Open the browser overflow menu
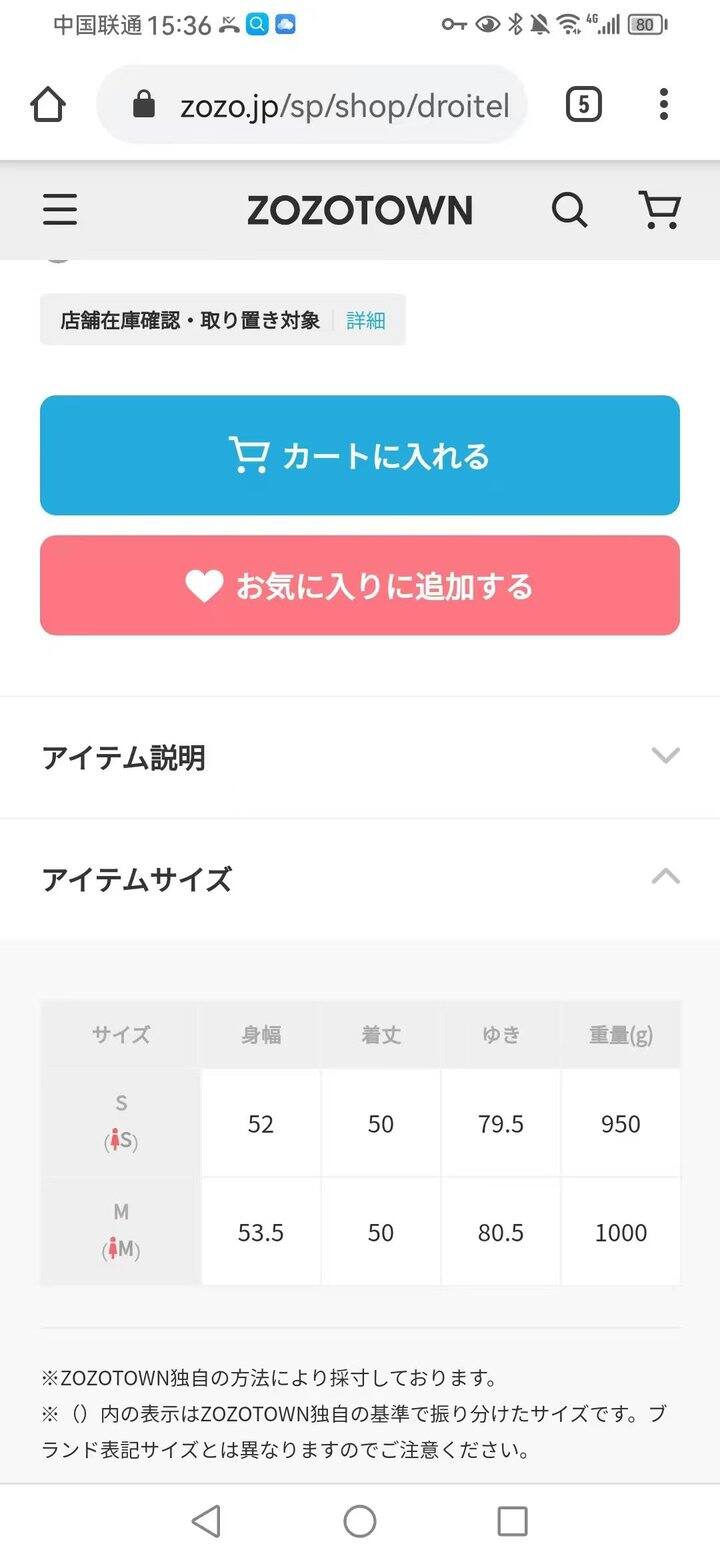 pyautogui.click(x=663, y=105)
